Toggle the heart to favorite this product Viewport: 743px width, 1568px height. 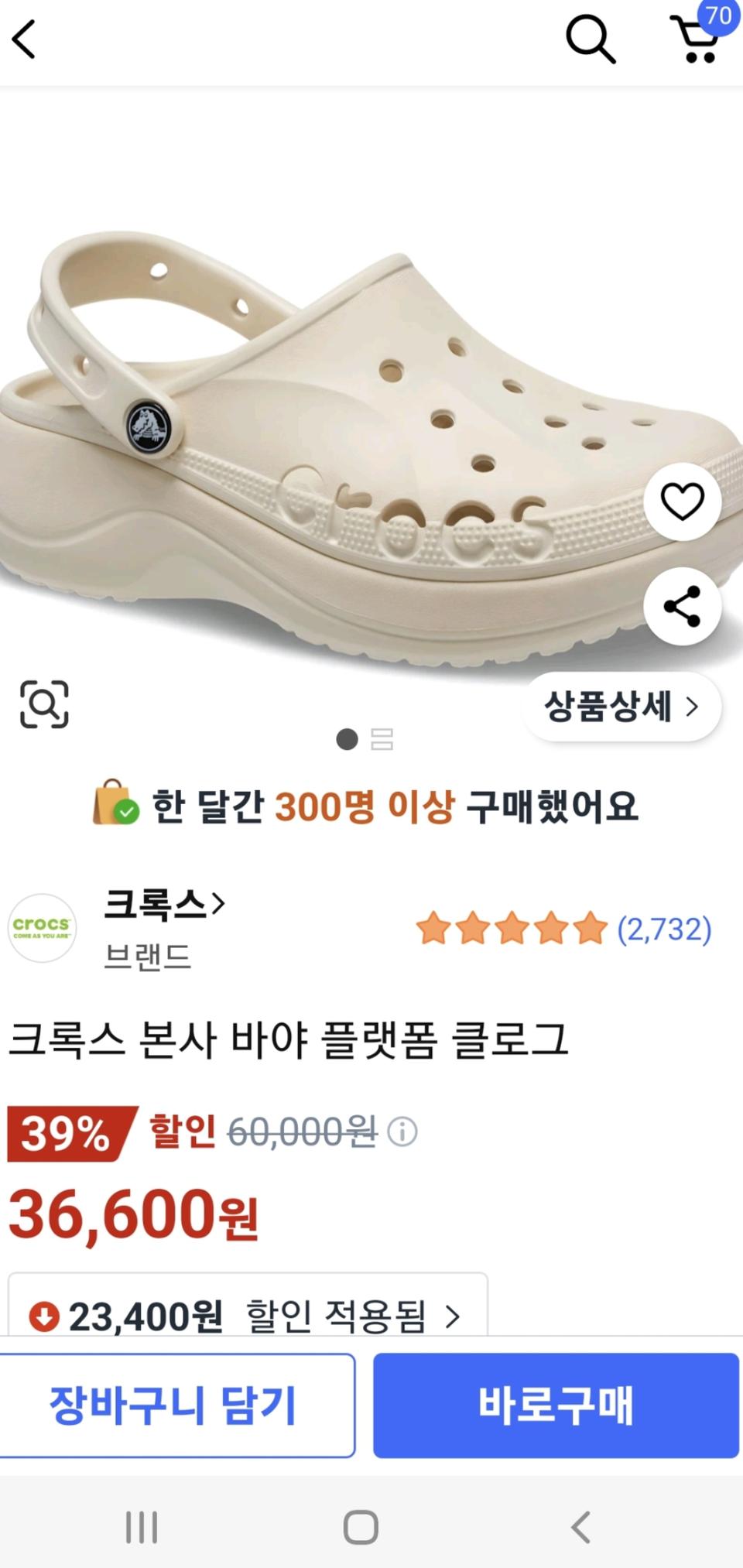[682, 502]
